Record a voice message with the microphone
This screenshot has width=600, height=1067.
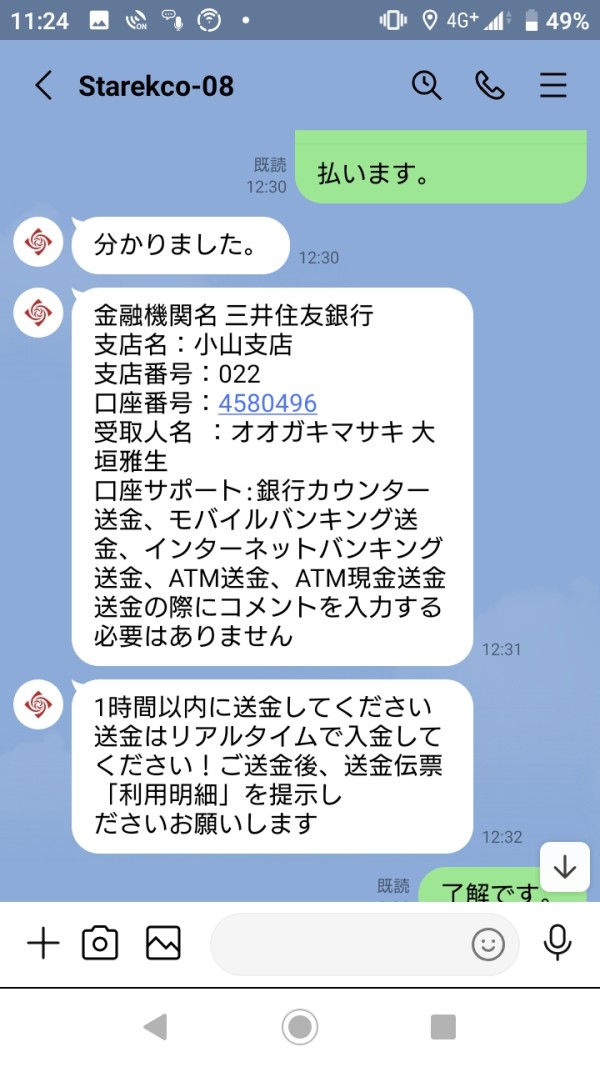coord(557,943)
